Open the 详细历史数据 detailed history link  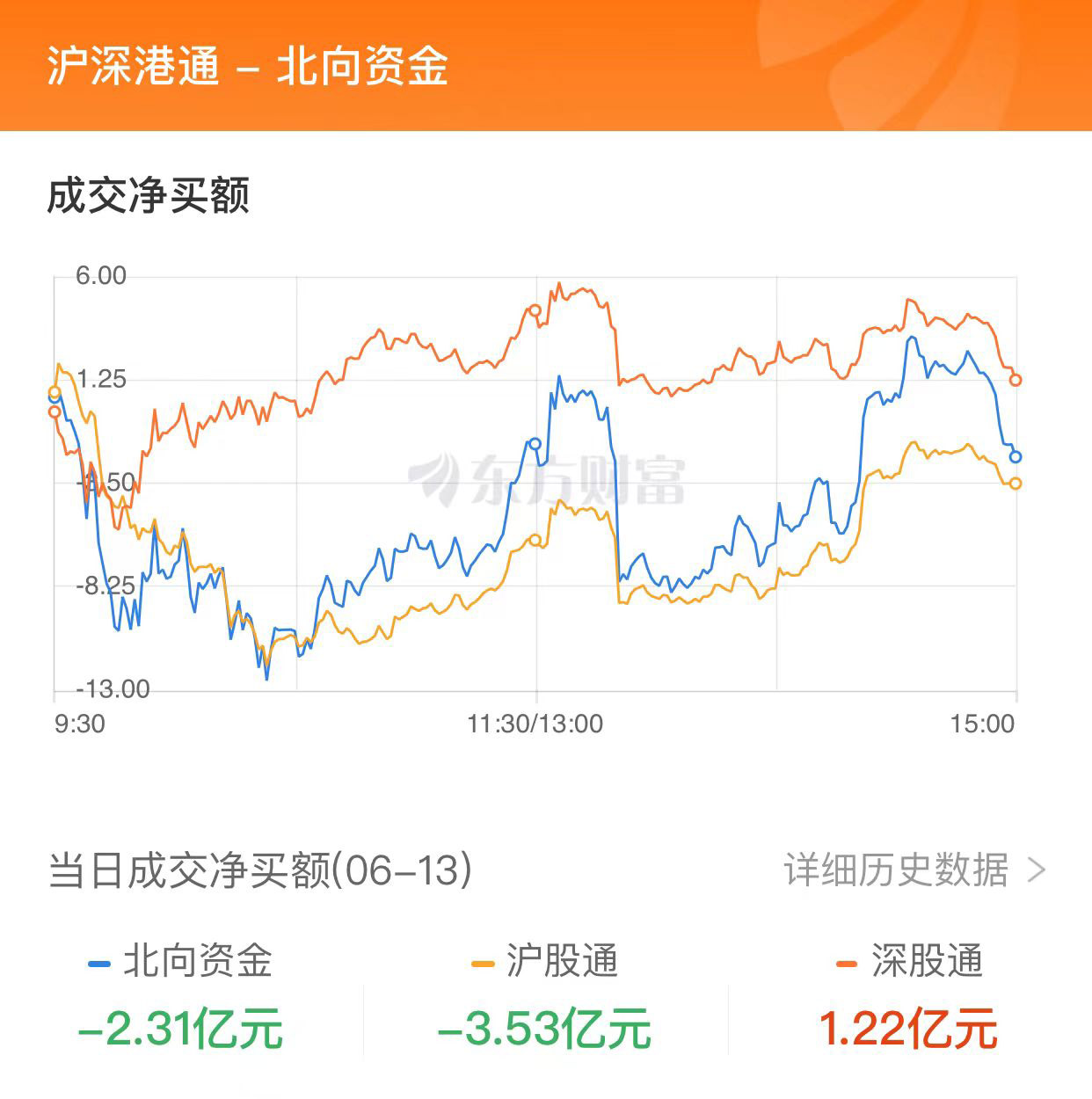coord(914,870)
